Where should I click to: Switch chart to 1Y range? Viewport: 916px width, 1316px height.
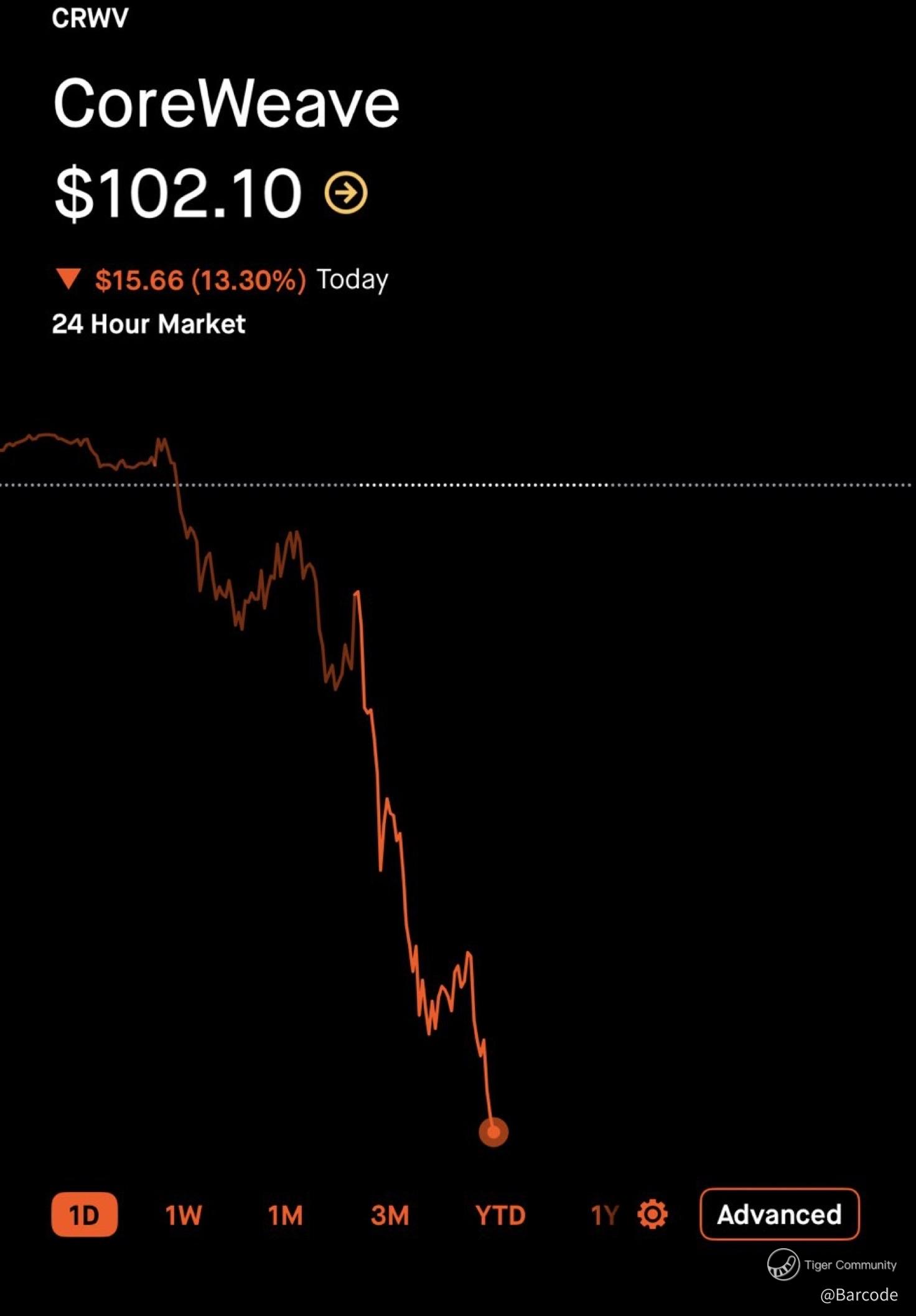604,1215
